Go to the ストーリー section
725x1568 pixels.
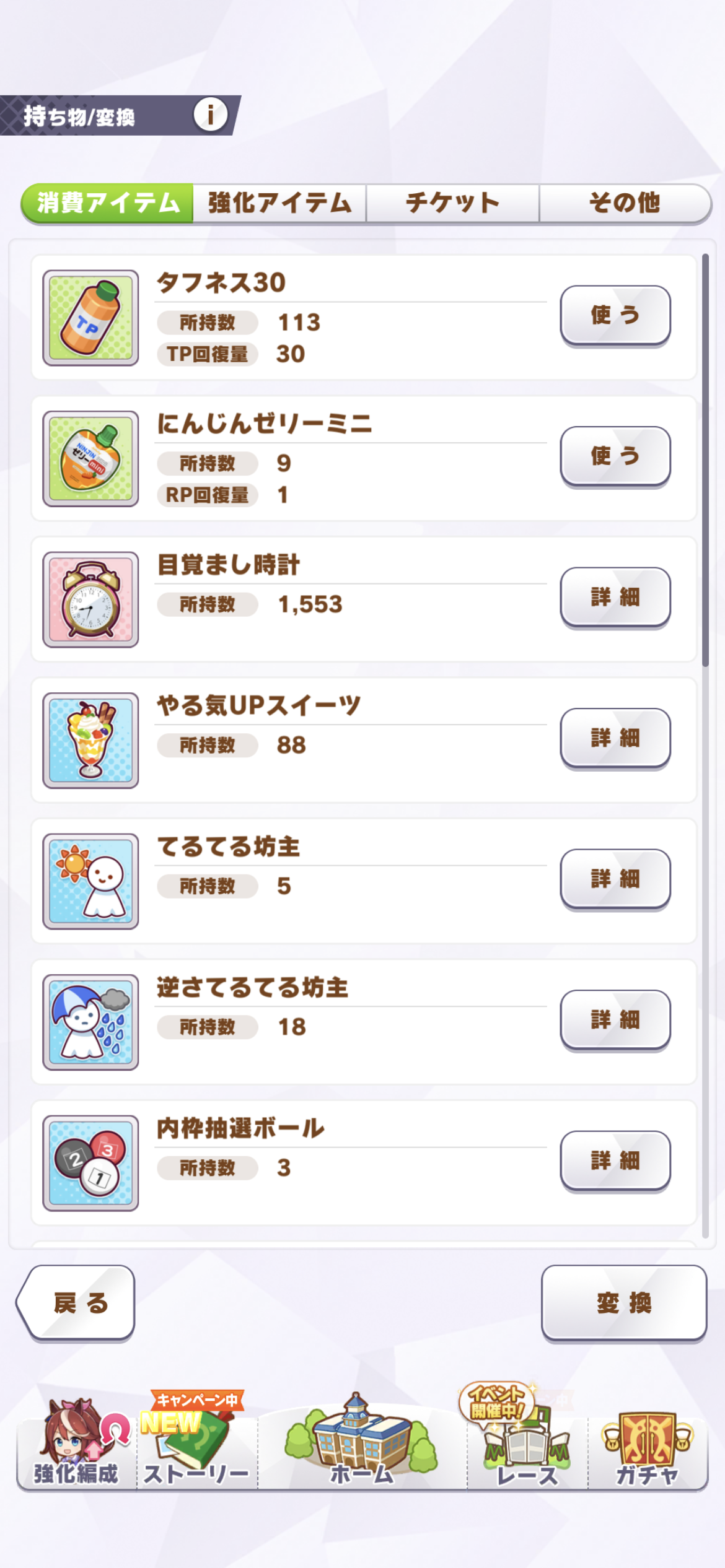196,1449
